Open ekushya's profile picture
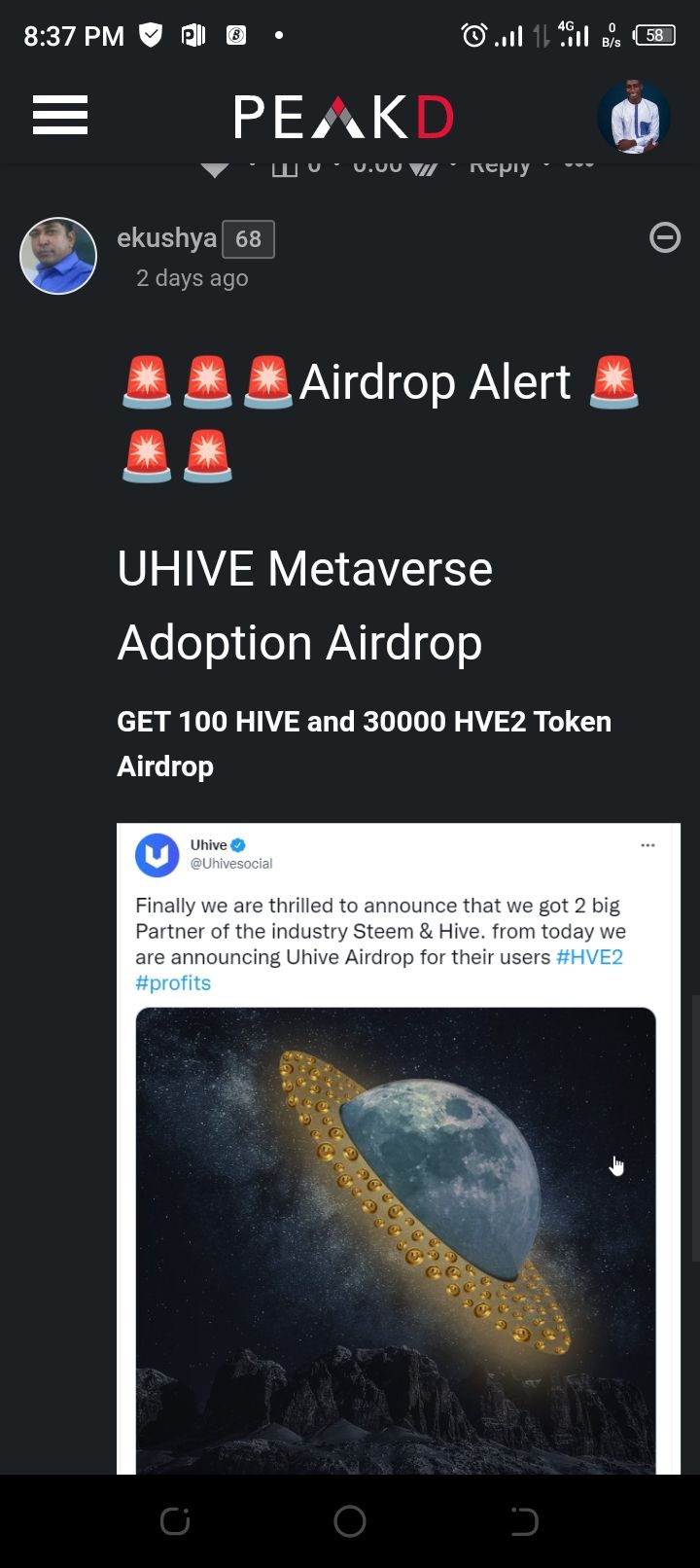 [x=58, y=256]
